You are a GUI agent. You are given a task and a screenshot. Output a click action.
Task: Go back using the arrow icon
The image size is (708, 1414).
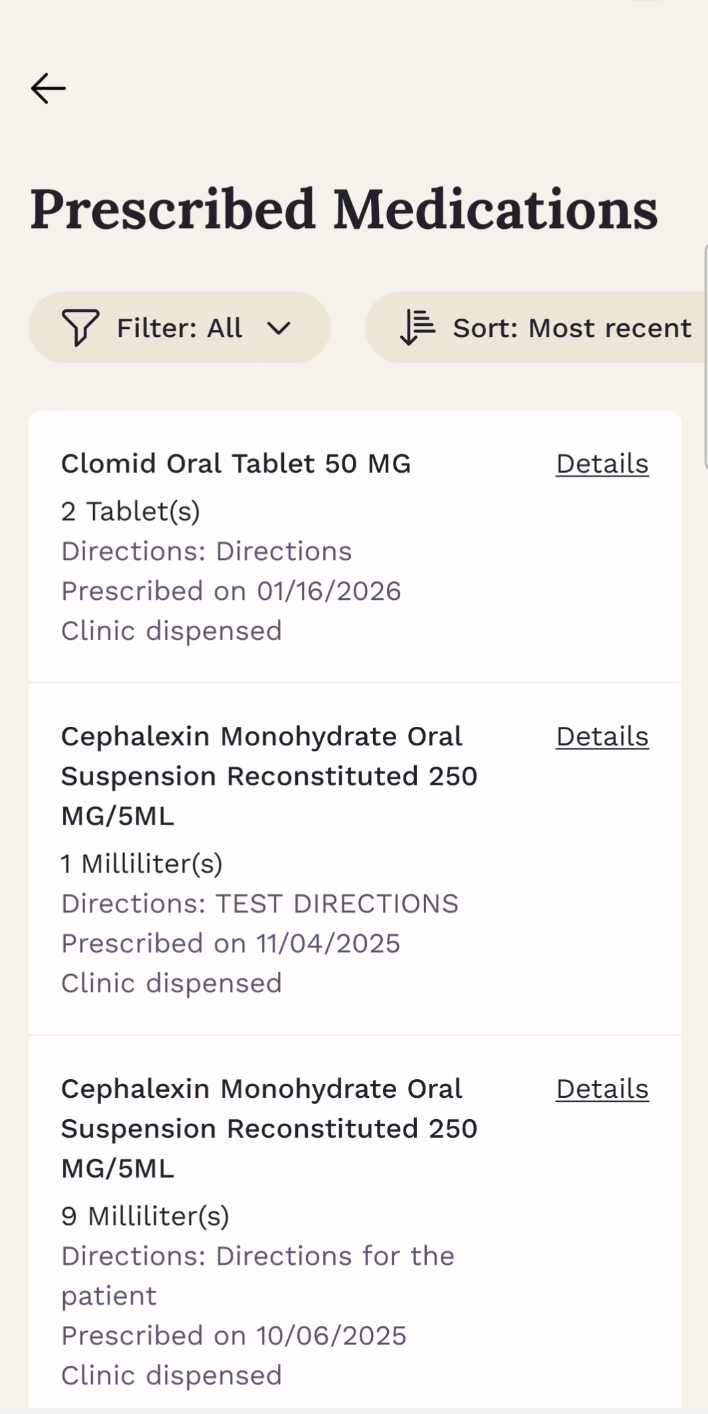coord(48,89)
